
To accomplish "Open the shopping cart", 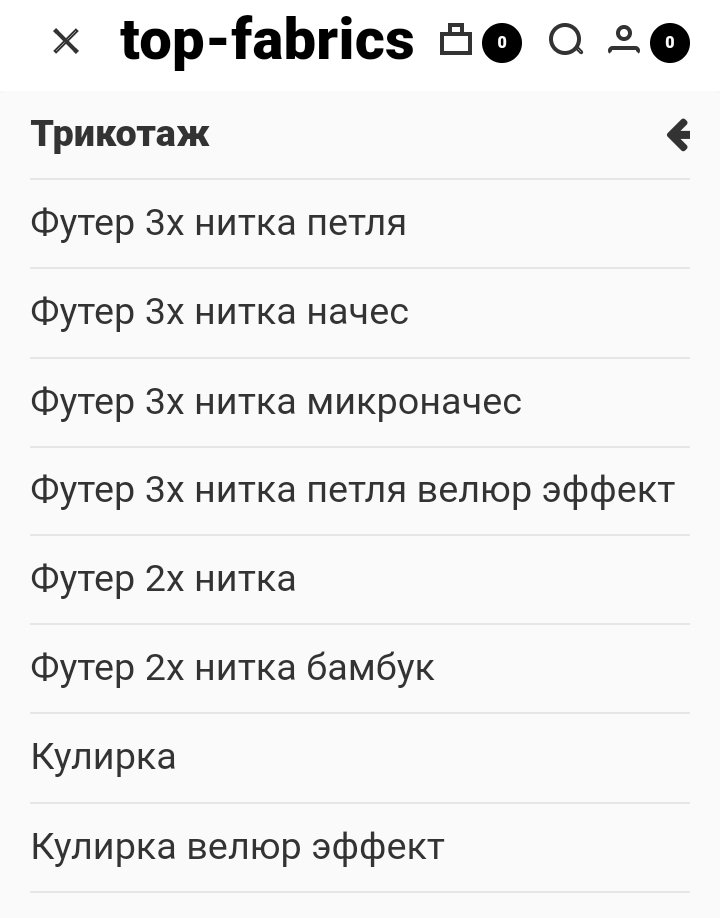I will coord(457,41).
